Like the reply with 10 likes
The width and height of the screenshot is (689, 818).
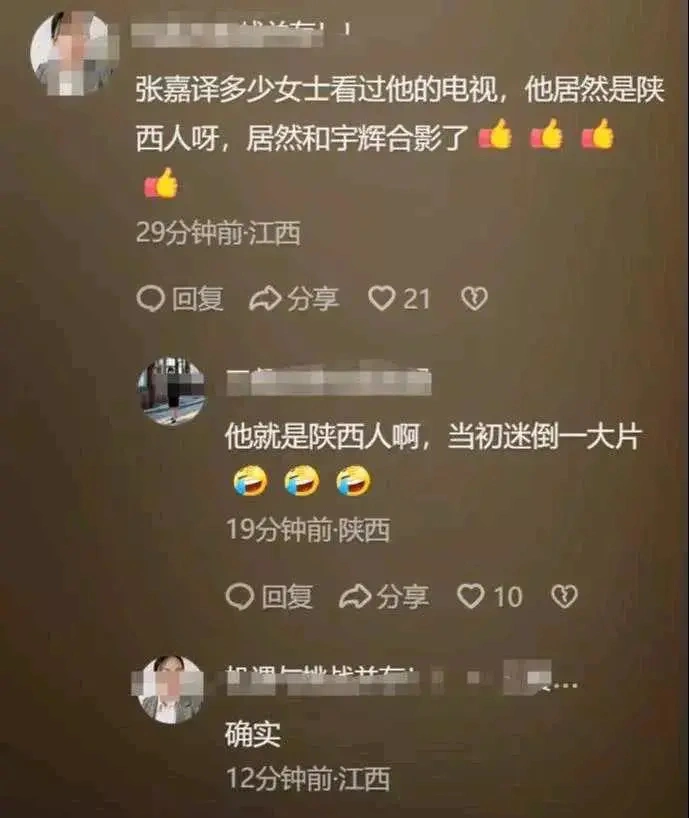click(x=471, y=597)
